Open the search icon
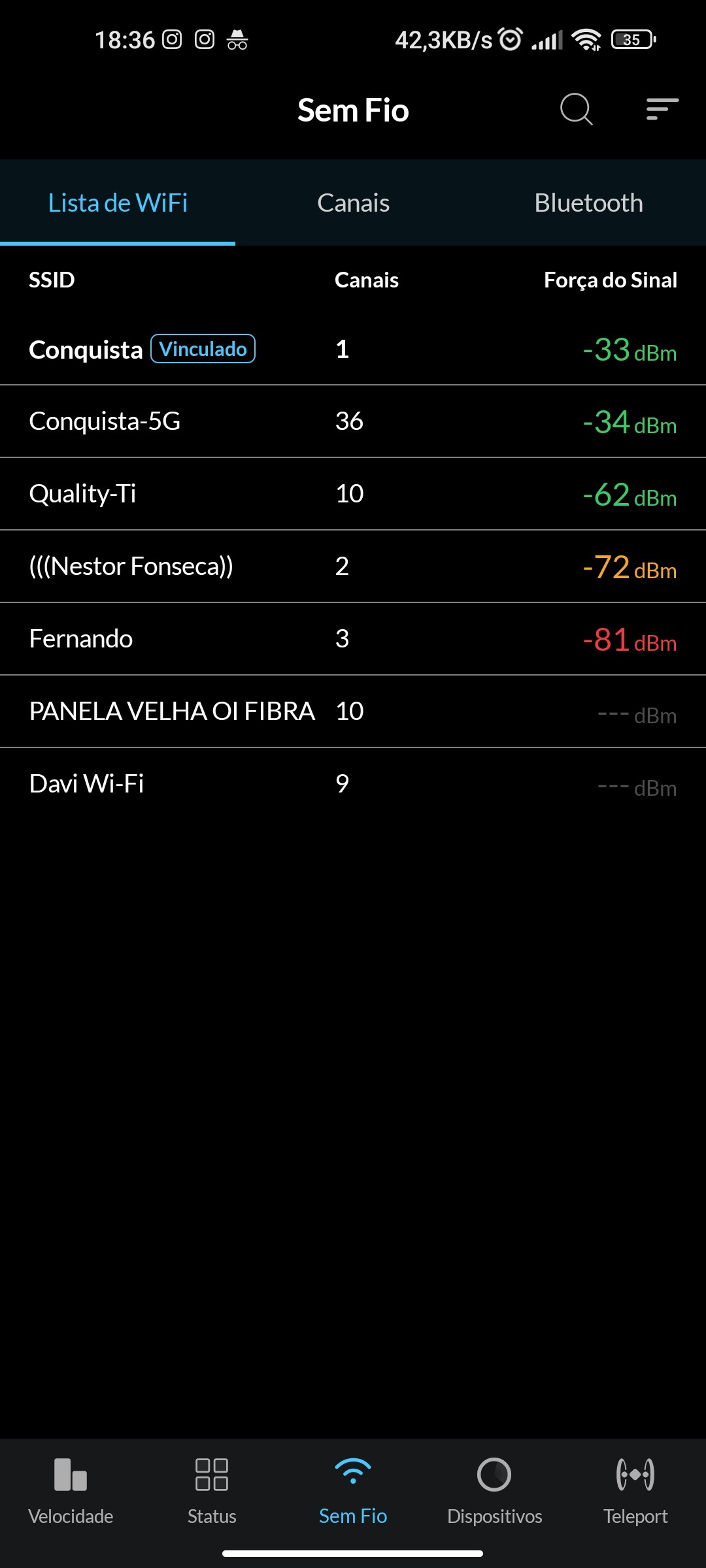Image resolution: width=706 pixels, height=1568 pixels. click(x=576, y=109)
